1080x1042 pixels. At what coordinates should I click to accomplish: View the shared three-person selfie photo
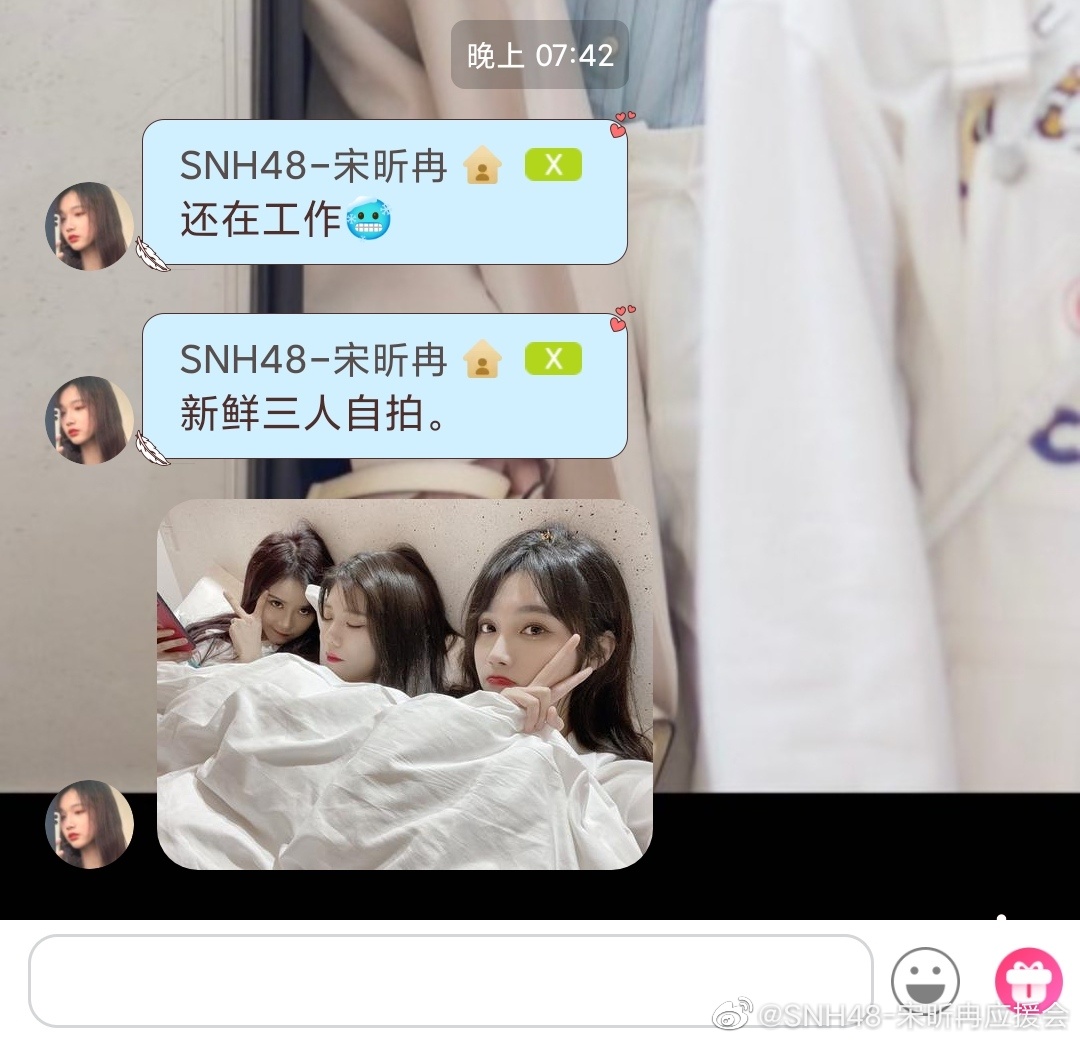tap(405, 683)
